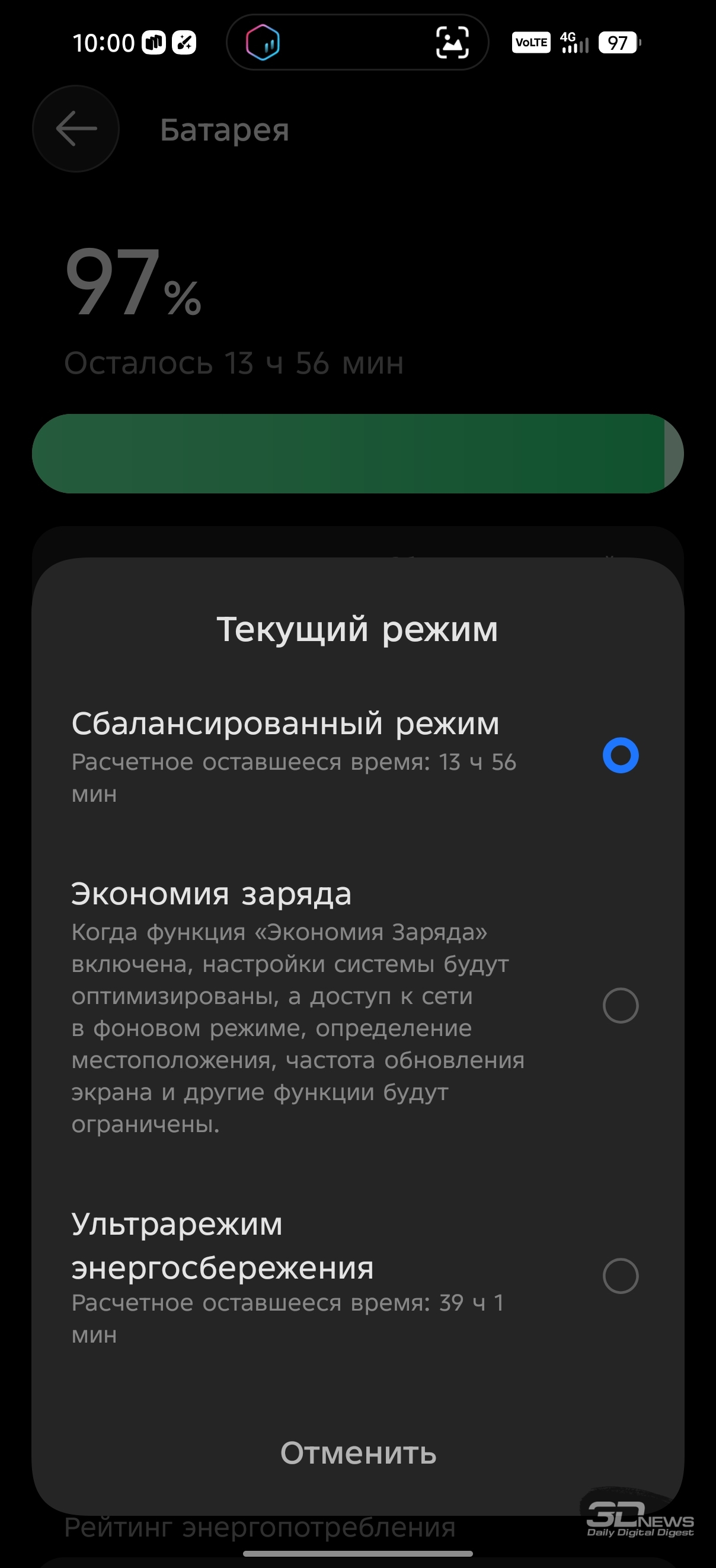Select Сбалансированный режим option
This screenshot has width=716, height=1568.
620,756
